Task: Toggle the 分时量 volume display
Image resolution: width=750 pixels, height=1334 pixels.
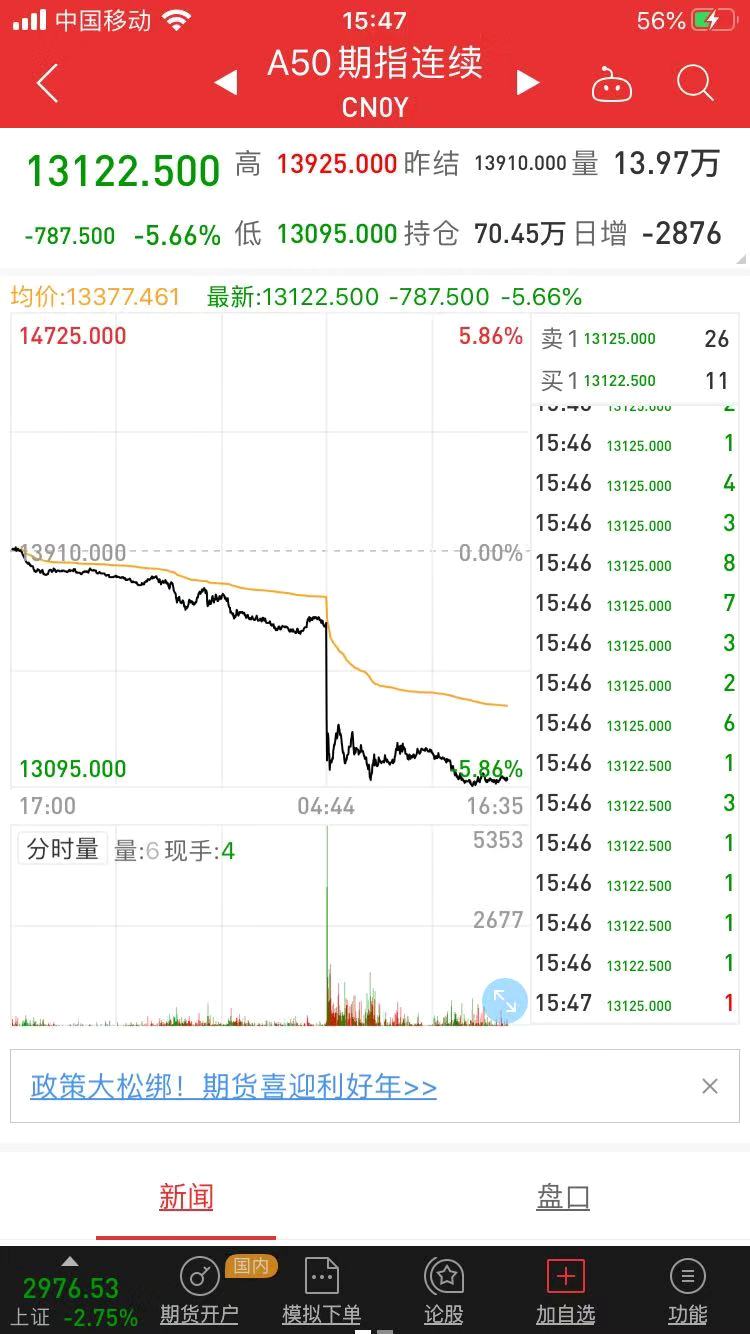Action: pyautogui.click(x=61, y=849)
